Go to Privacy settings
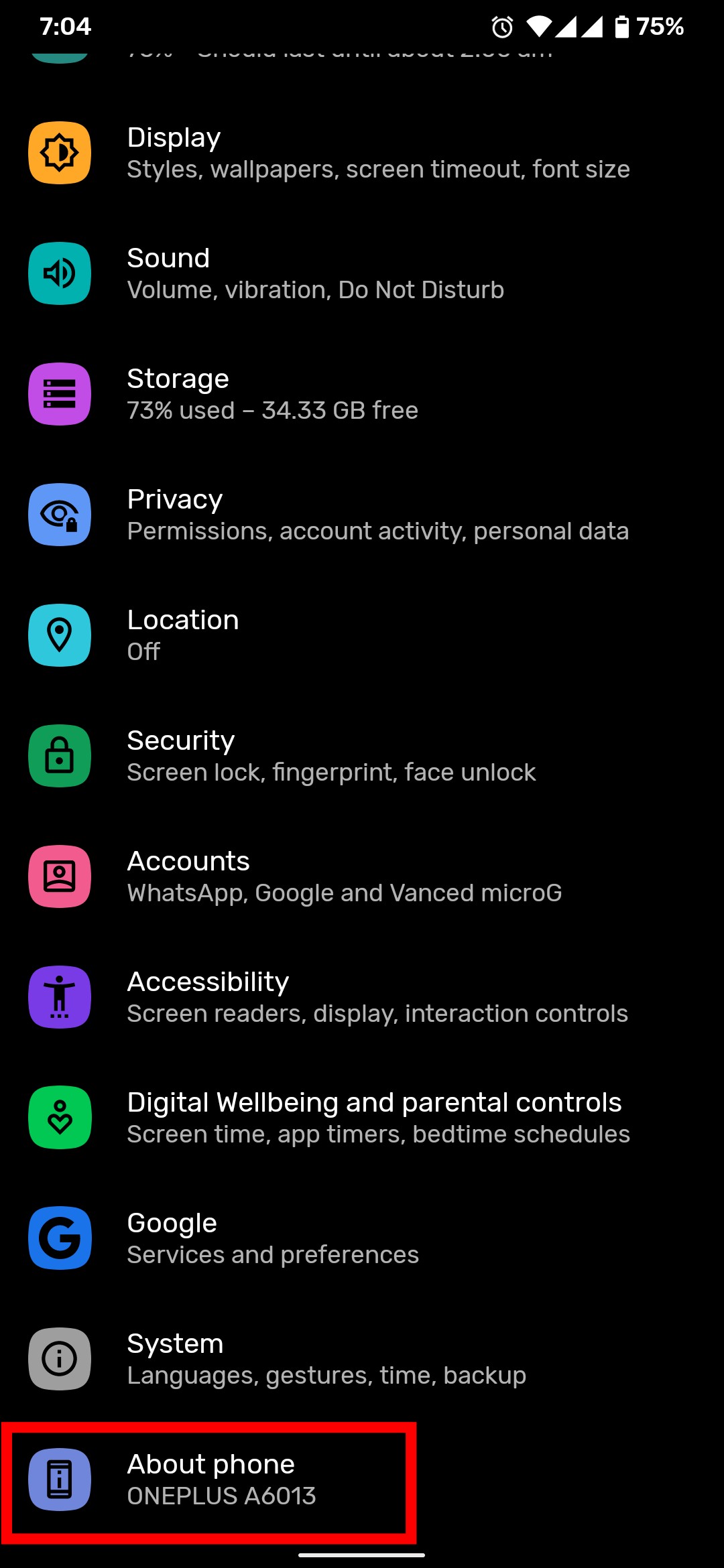724x1568 pixels. point(362,515)
